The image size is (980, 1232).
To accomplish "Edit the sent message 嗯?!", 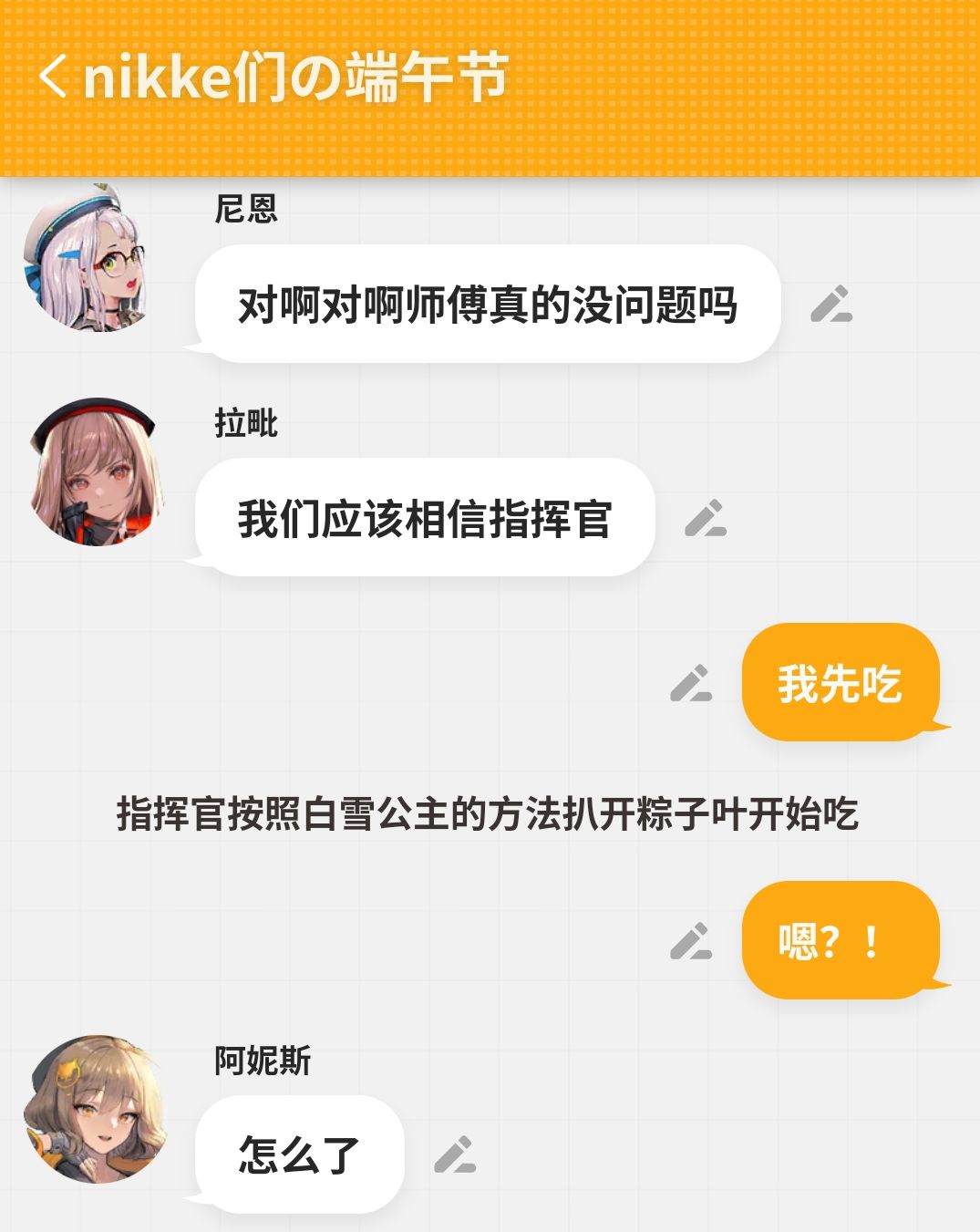I will point(691,942).
